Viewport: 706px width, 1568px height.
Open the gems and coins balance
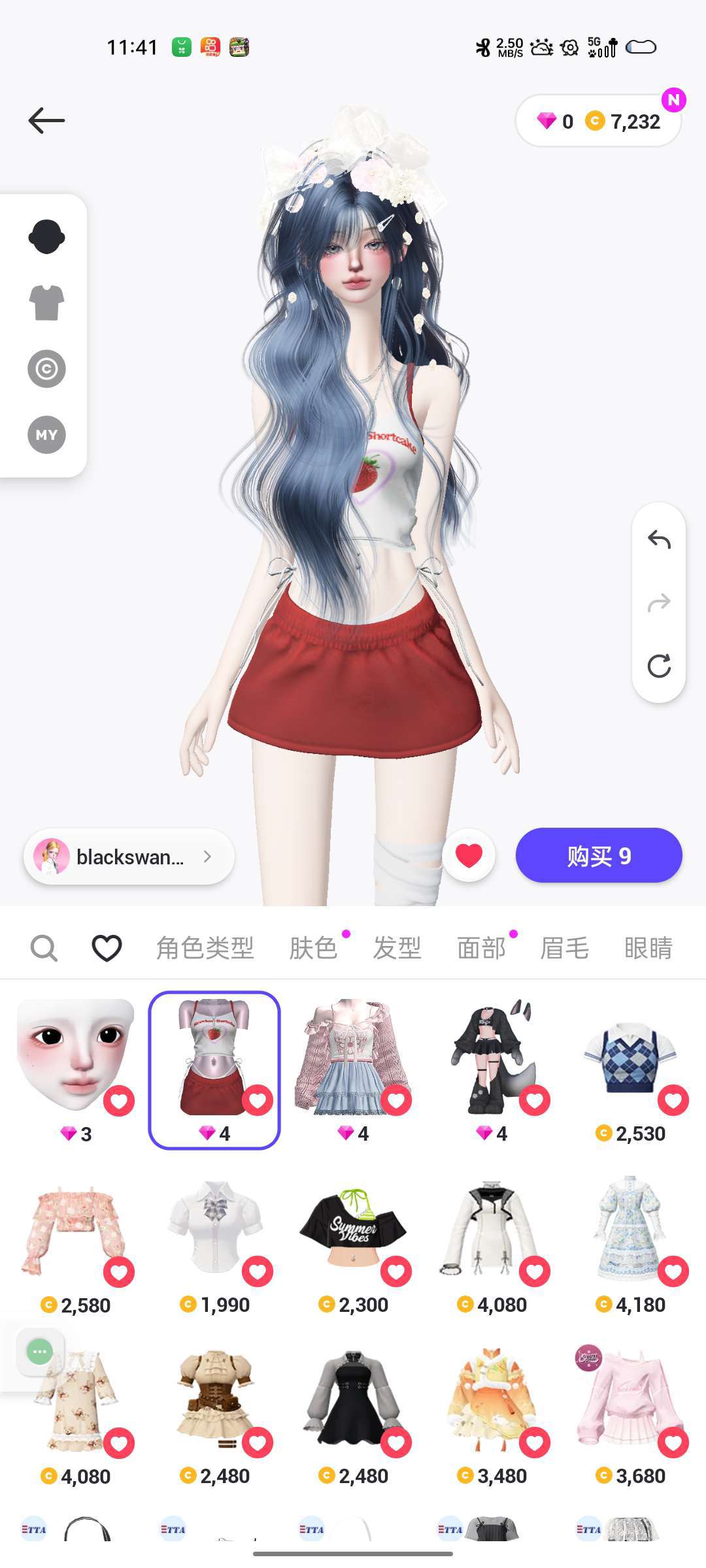[x=598, y=122]
